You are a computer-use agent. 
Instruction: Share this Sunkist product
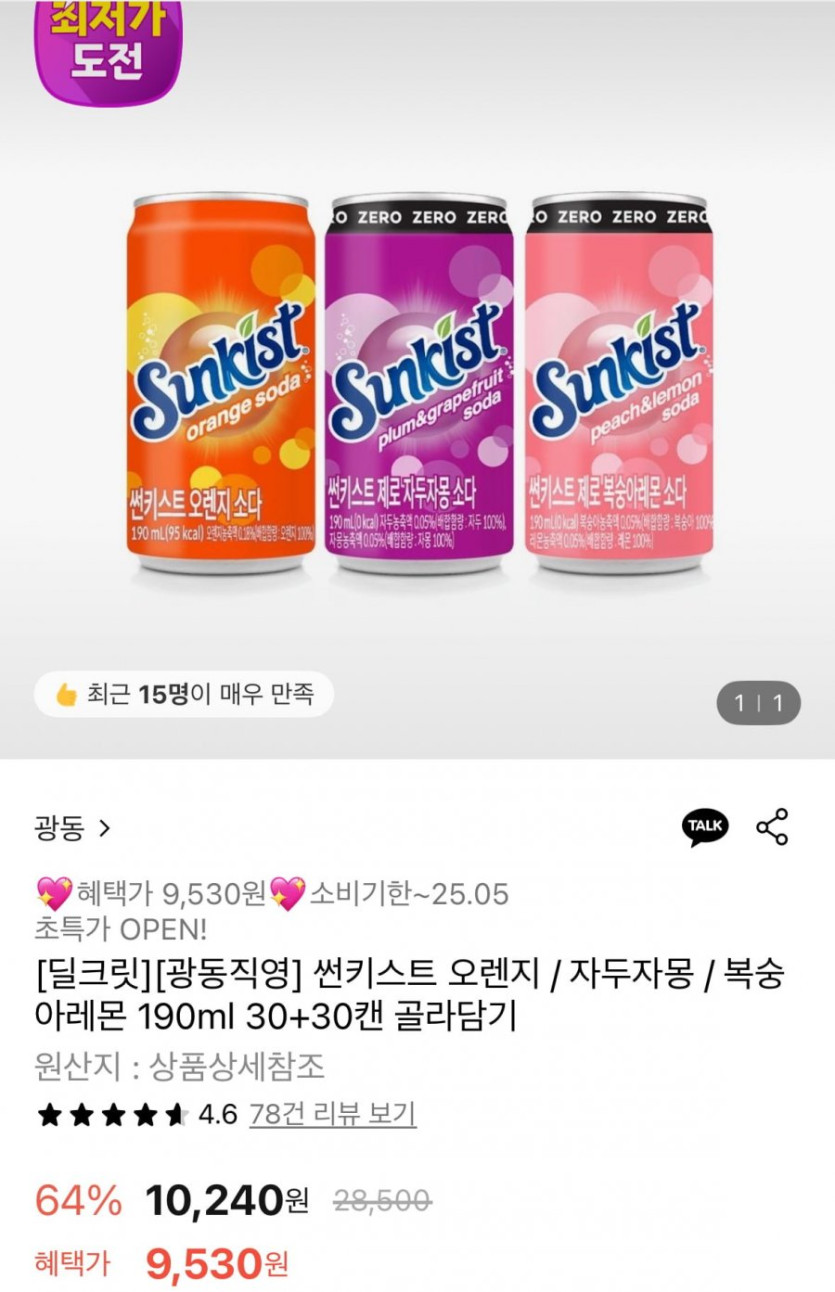click(x=772, y=827)
